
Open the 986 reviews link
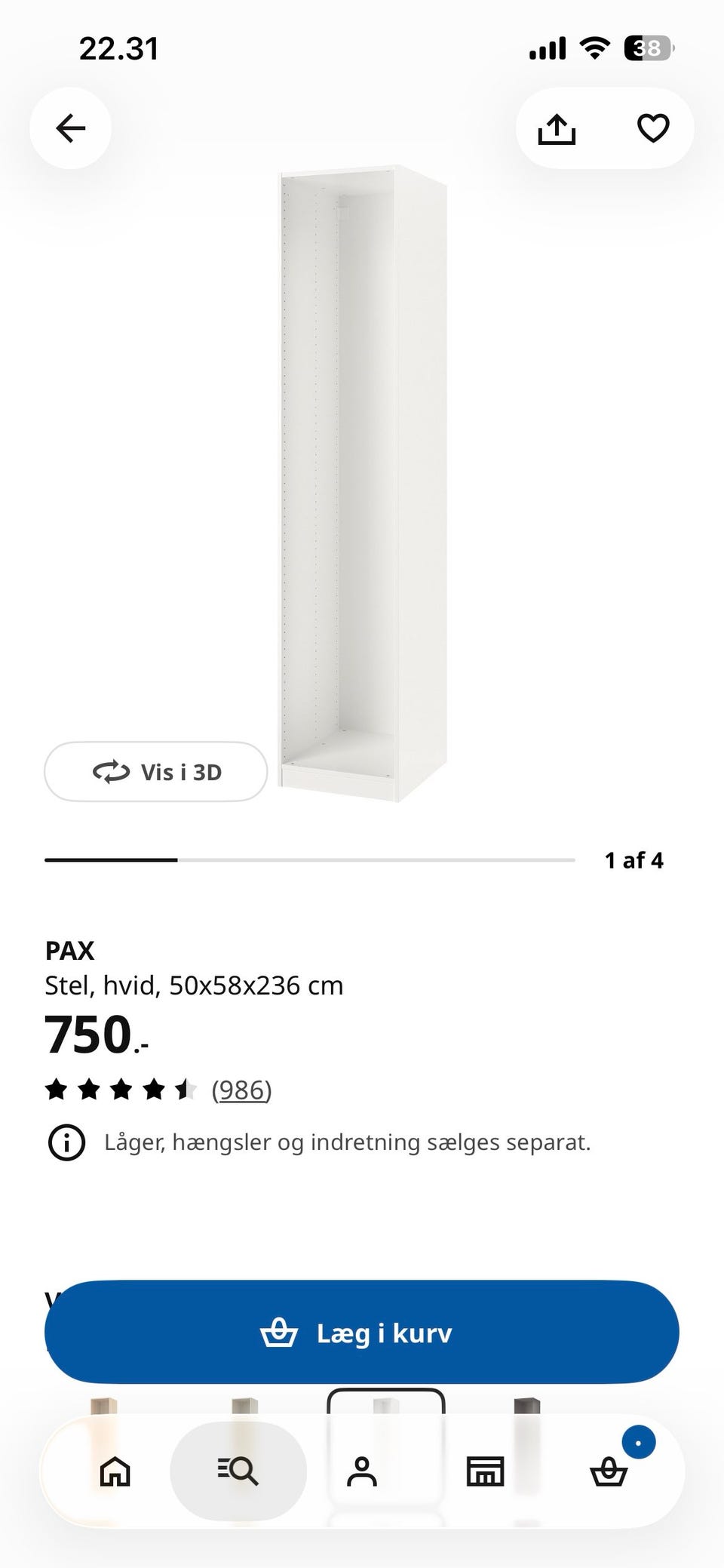pos(241,1090)
